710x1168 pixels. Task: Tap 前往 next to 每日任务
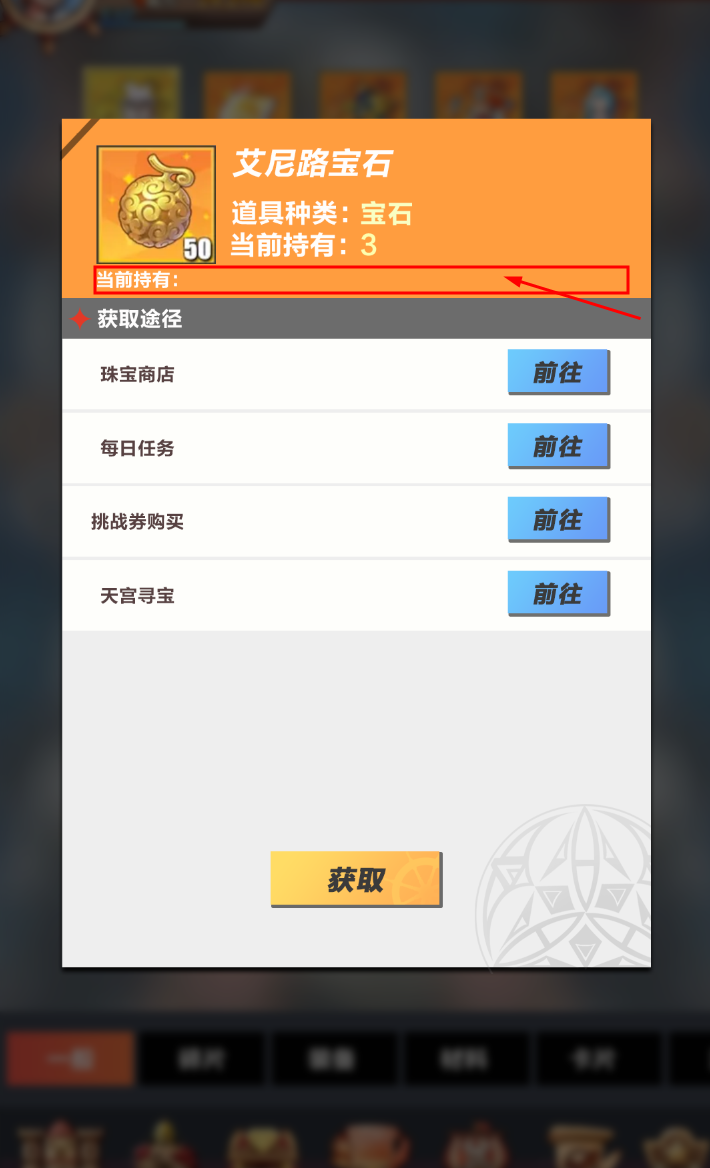pos(558,446)
